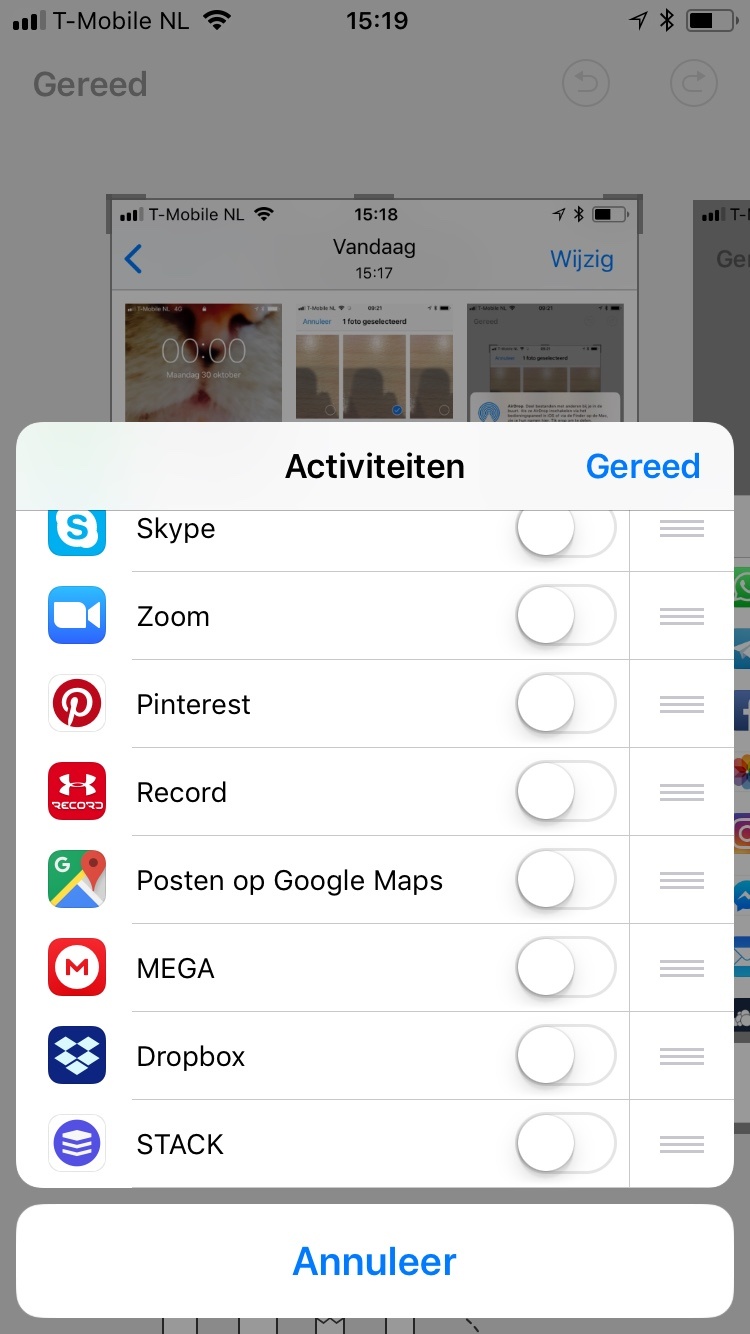Turn on the Zoom toggle

[x=565, y=616]
